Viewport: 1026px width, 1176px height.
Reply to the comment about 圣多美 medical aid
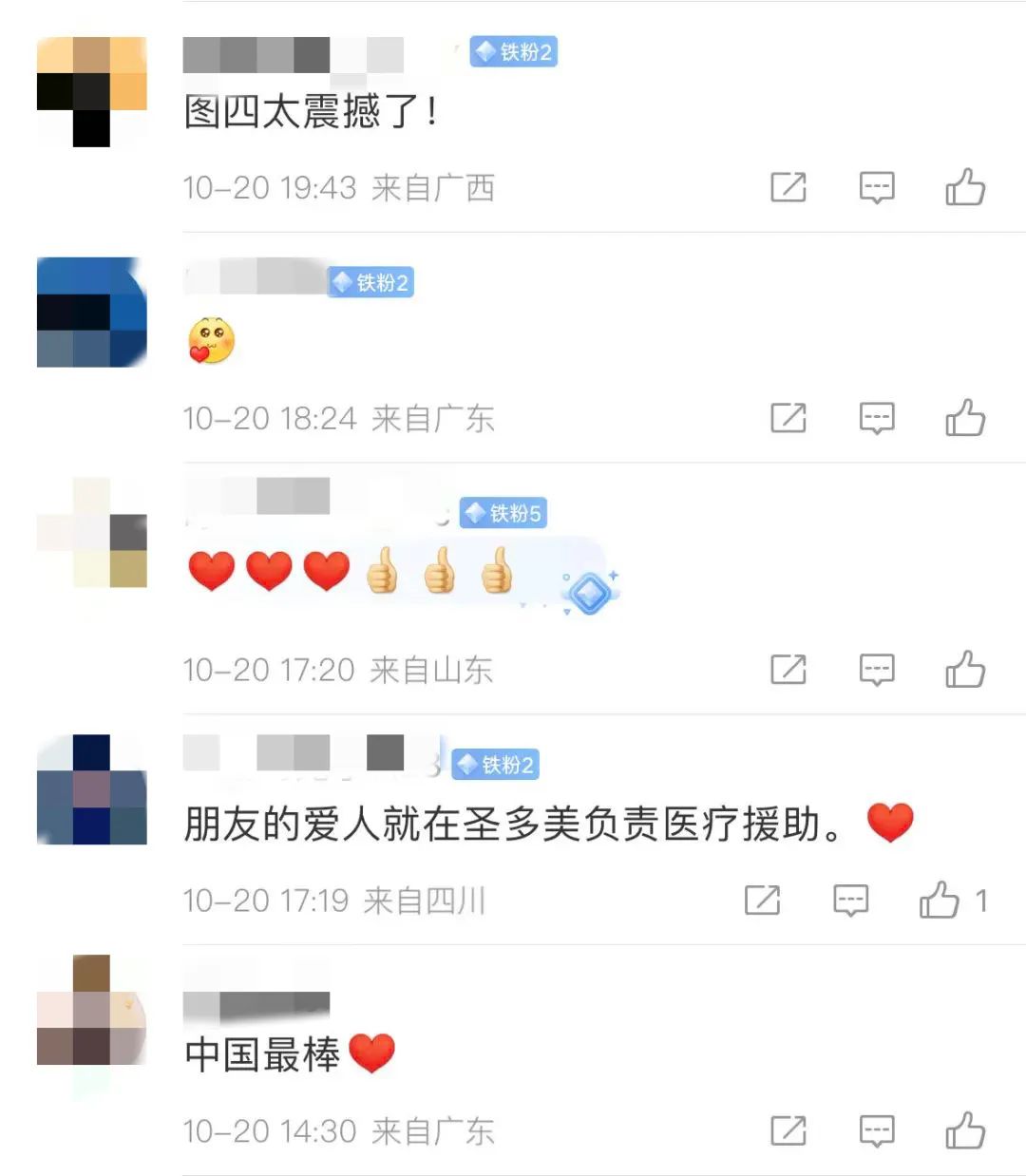click(x=850, y=900)
